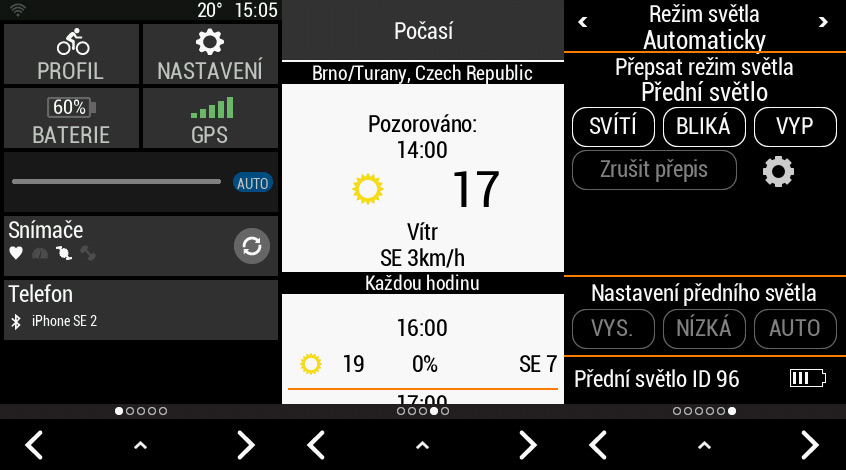Open the BATERIE tile
The image size is (846, 470).
tap(71, 119)
